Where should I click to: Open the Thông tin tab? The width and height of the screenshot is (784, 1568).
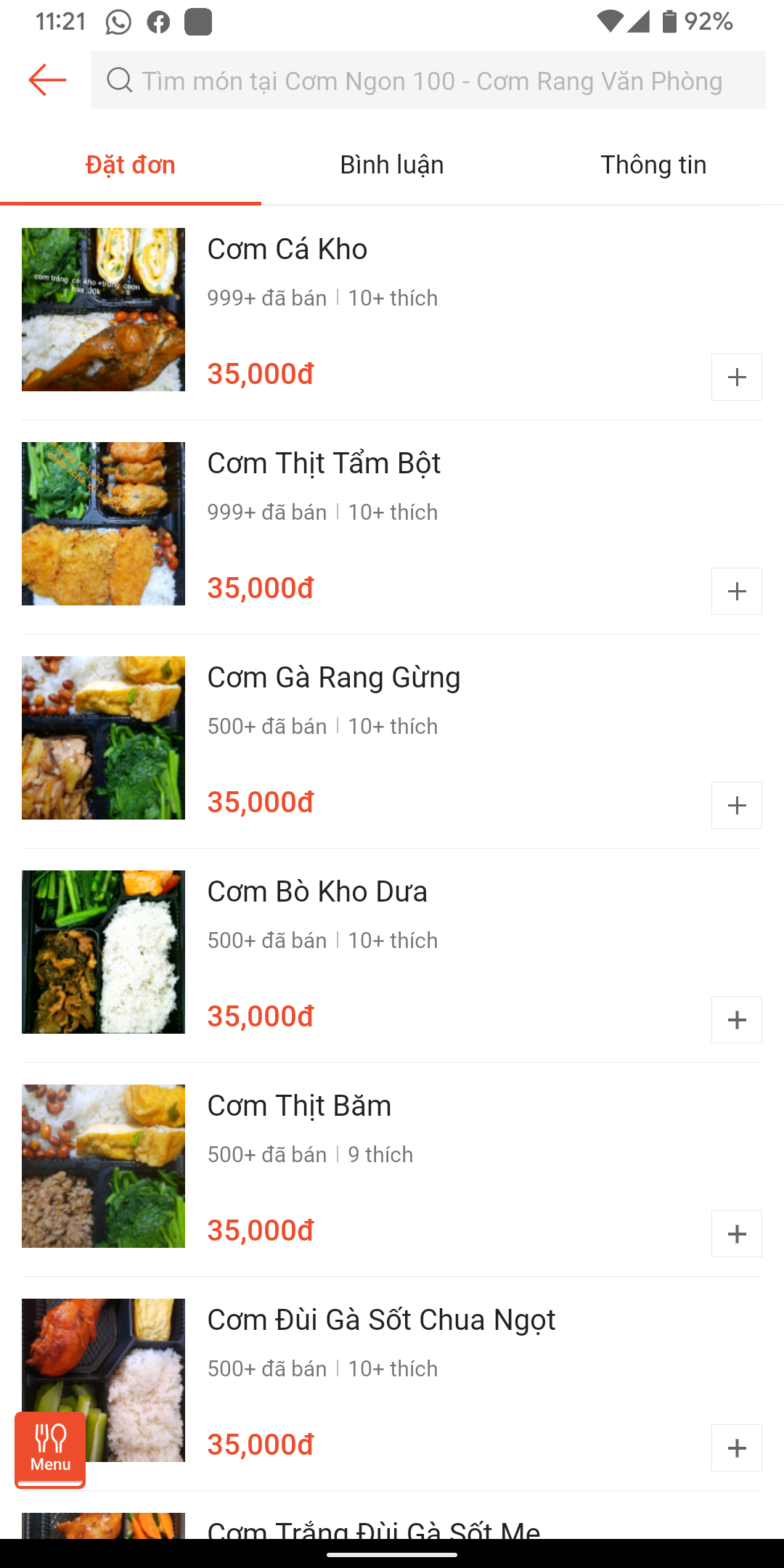[x=653, y=166]
